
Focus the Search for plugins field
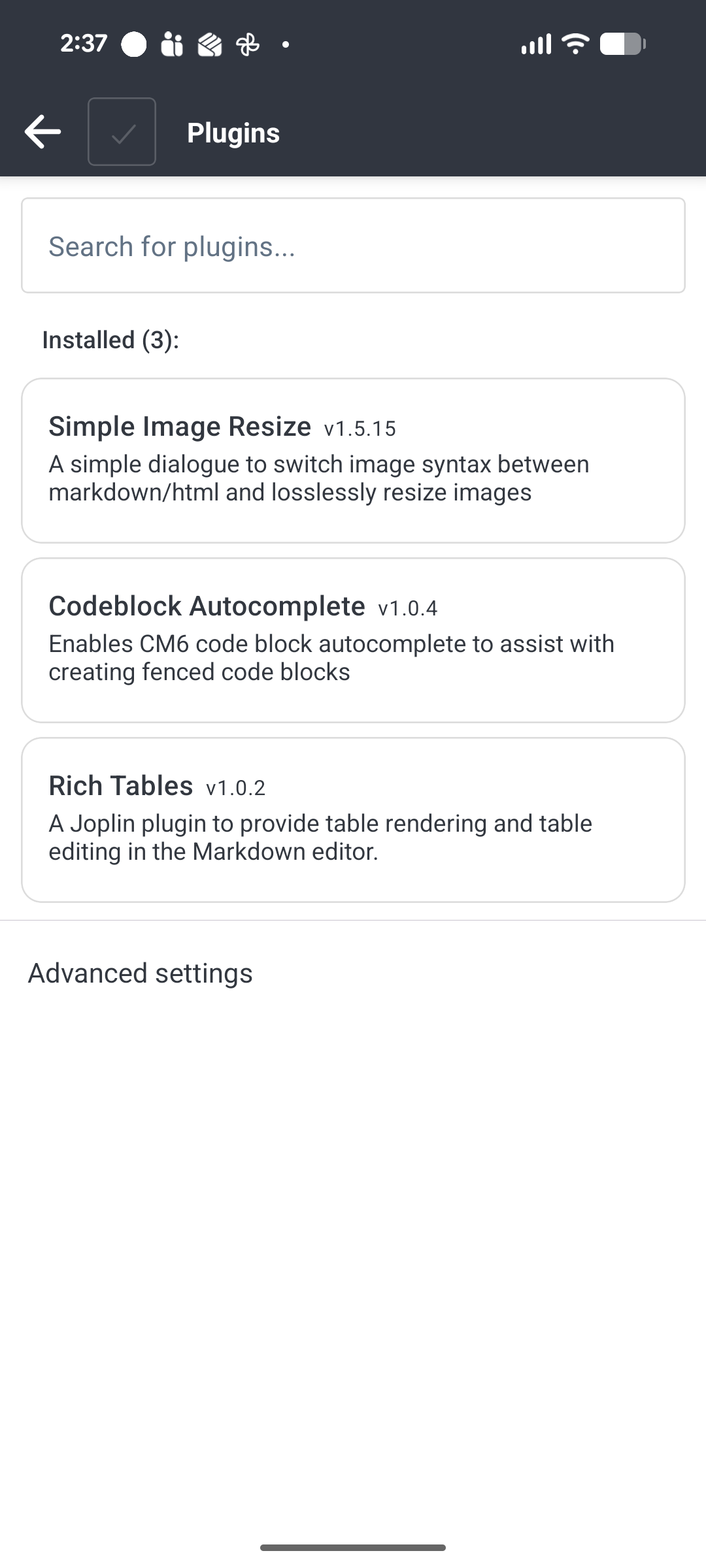353,246
